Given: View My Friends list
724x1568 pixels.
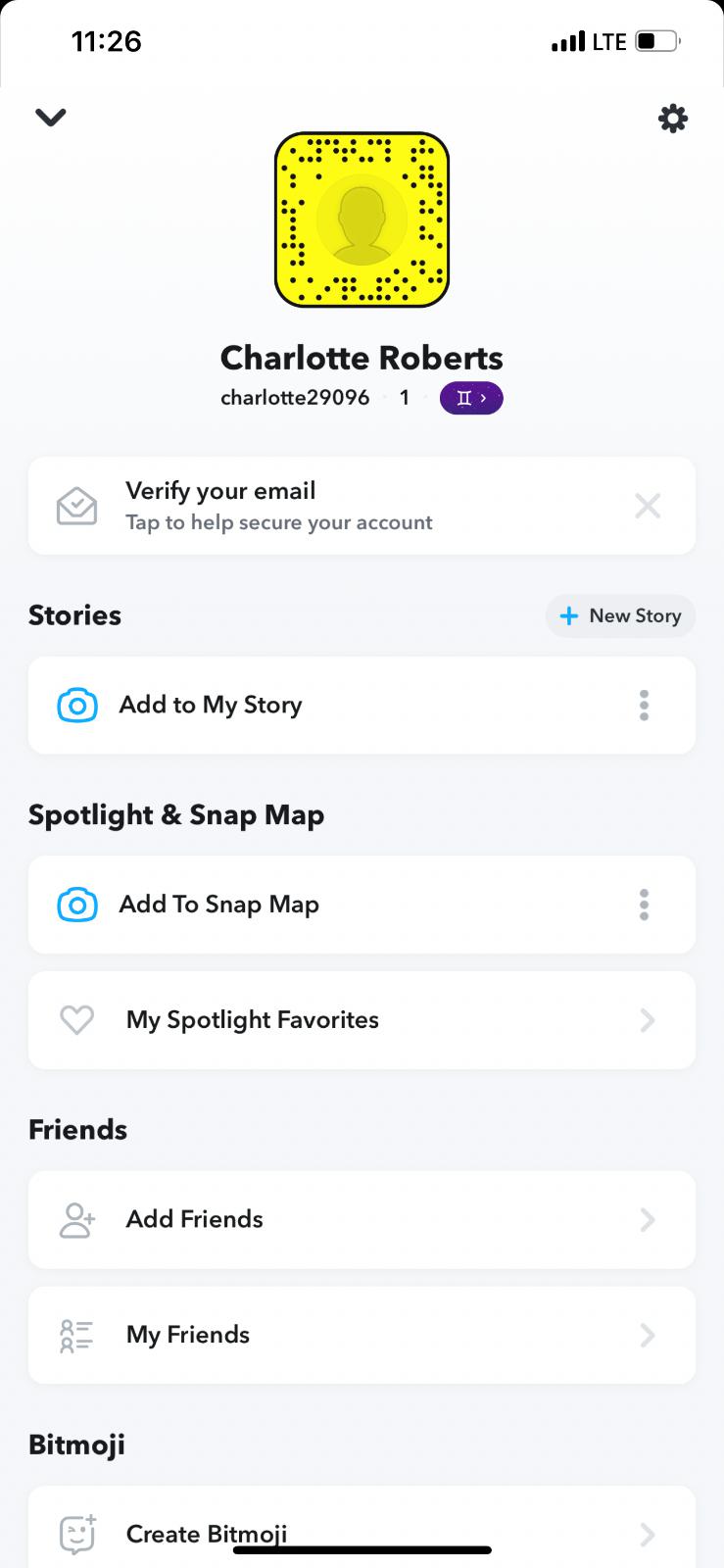Looking at the screenshot, I should (x=362, y=1335).
